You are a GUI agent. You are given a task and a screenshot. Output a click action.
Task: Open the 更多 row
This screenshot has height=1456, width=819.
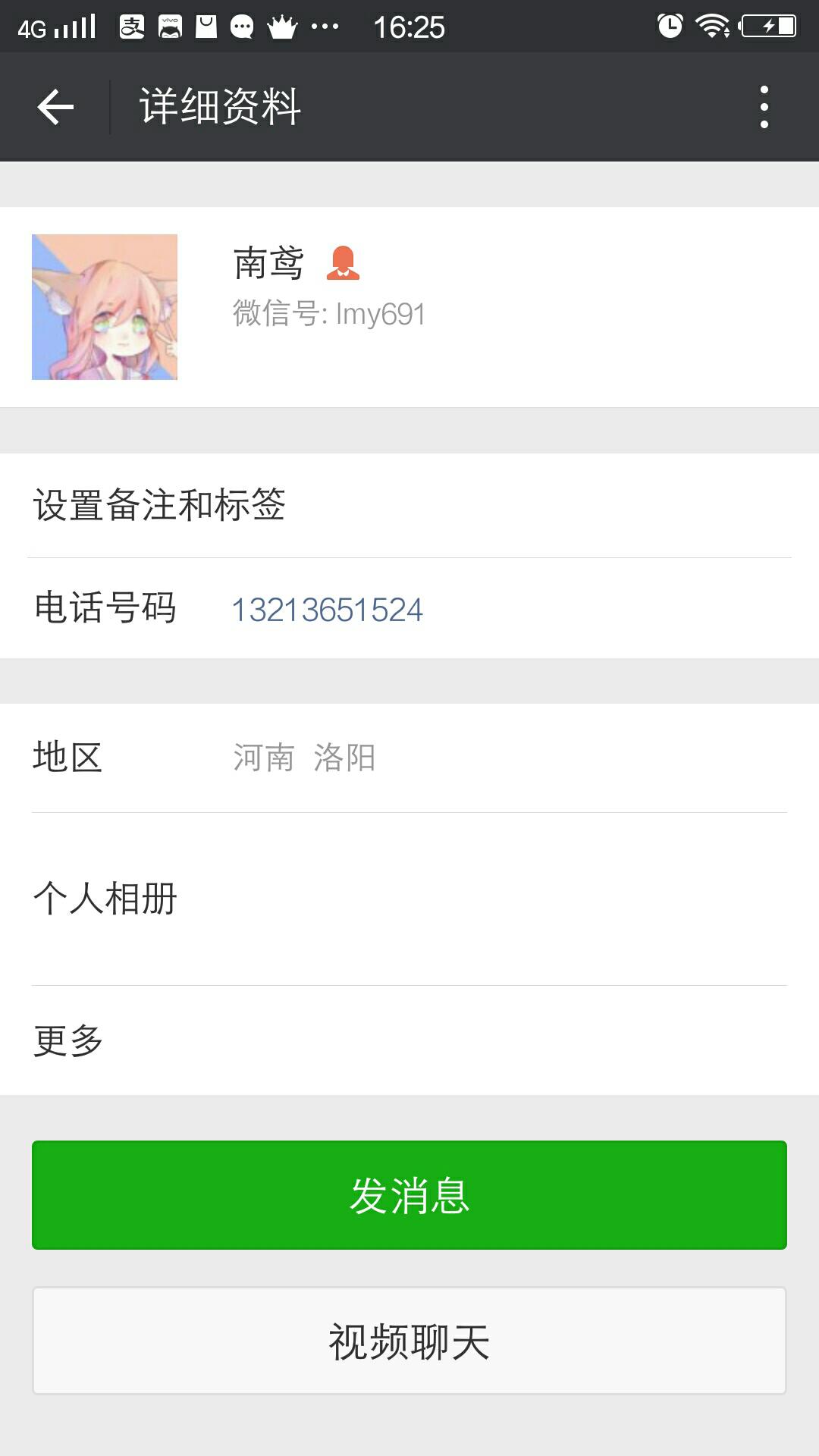tap(409, 1040)
